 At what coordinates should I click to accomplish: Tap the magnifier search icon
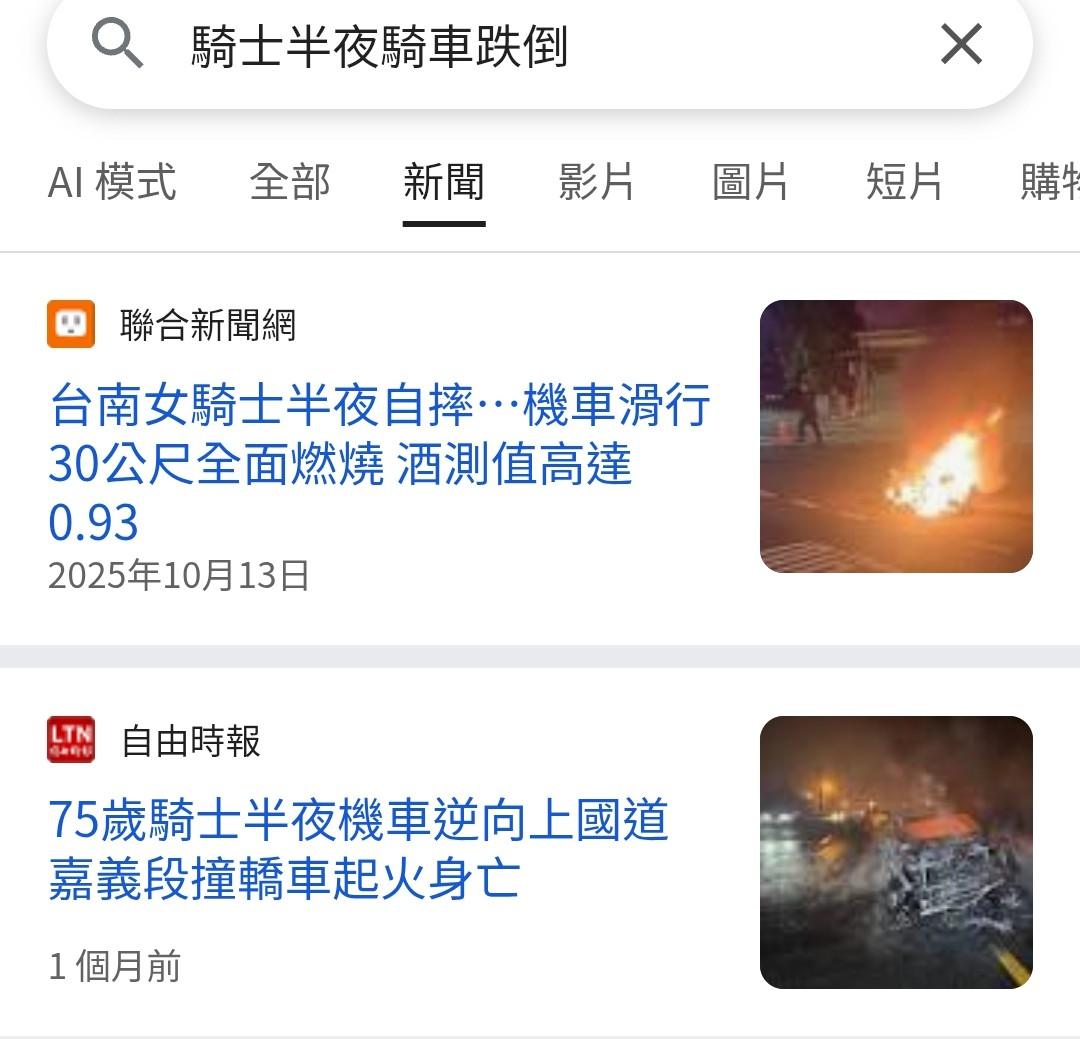[x=117, y=45]
